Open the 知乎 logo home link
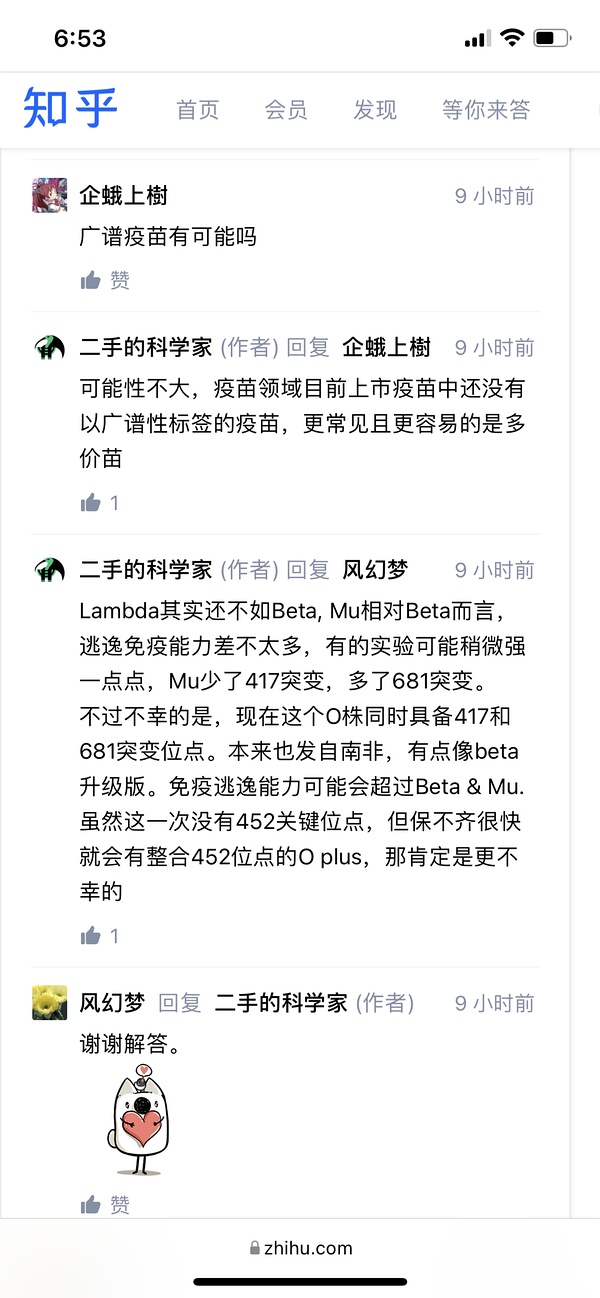600x1298 pixels. point(70,108)
